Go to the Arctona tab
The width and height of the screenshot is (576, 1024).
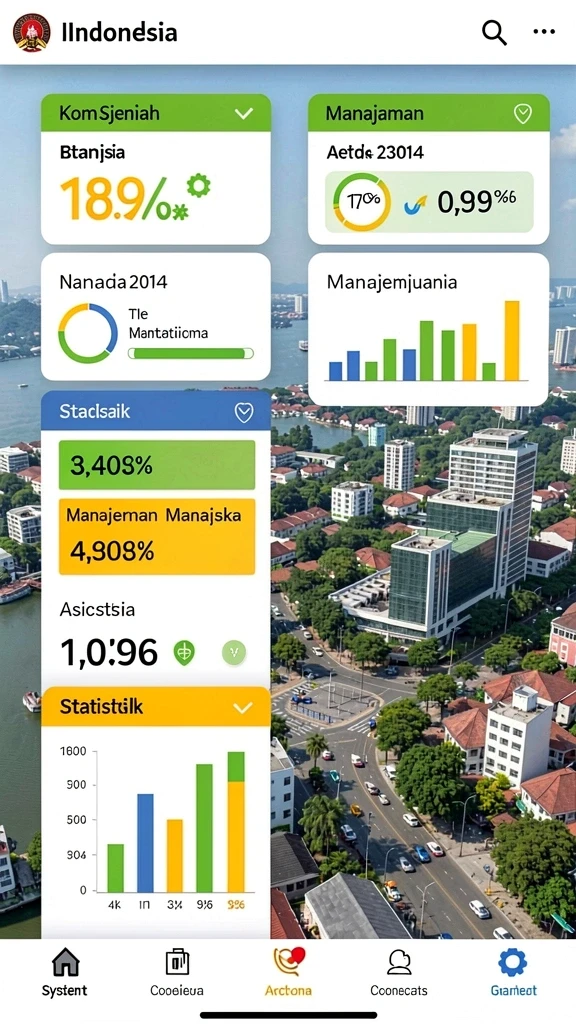[x=288, y=973]
